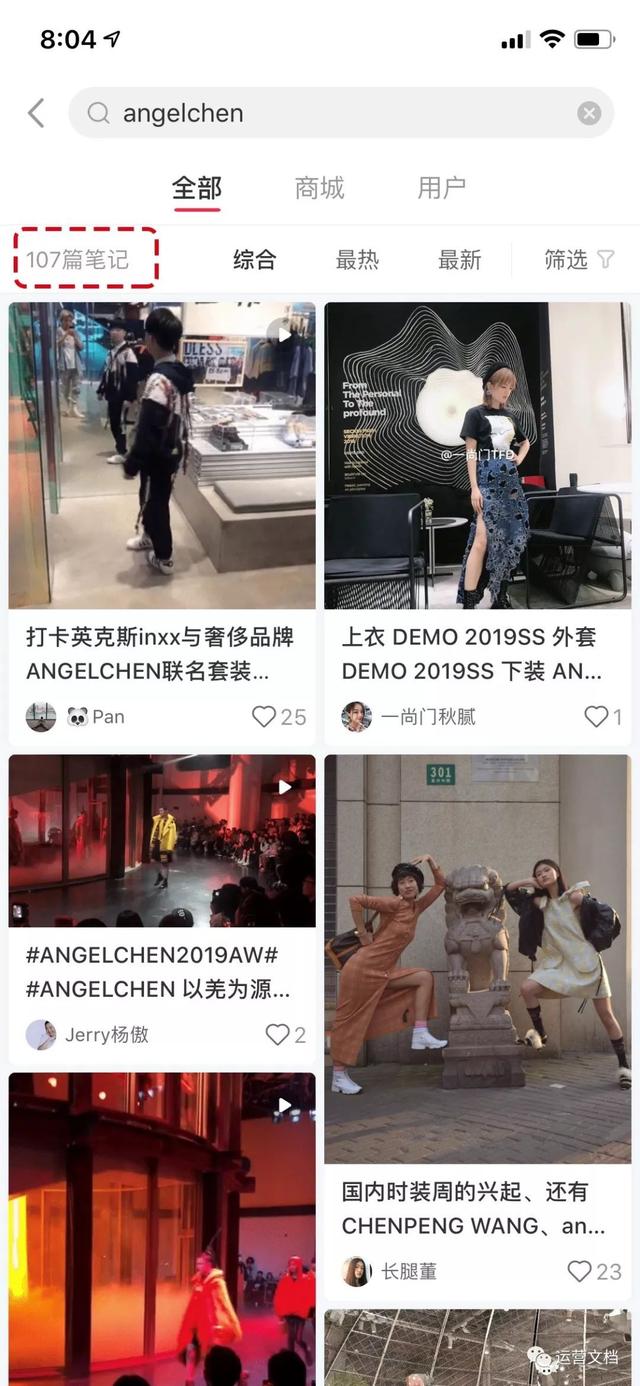Open the 打卡英克斯inxx video note
This screenshot has height=1386, width=640.
(x=162, y=456)
